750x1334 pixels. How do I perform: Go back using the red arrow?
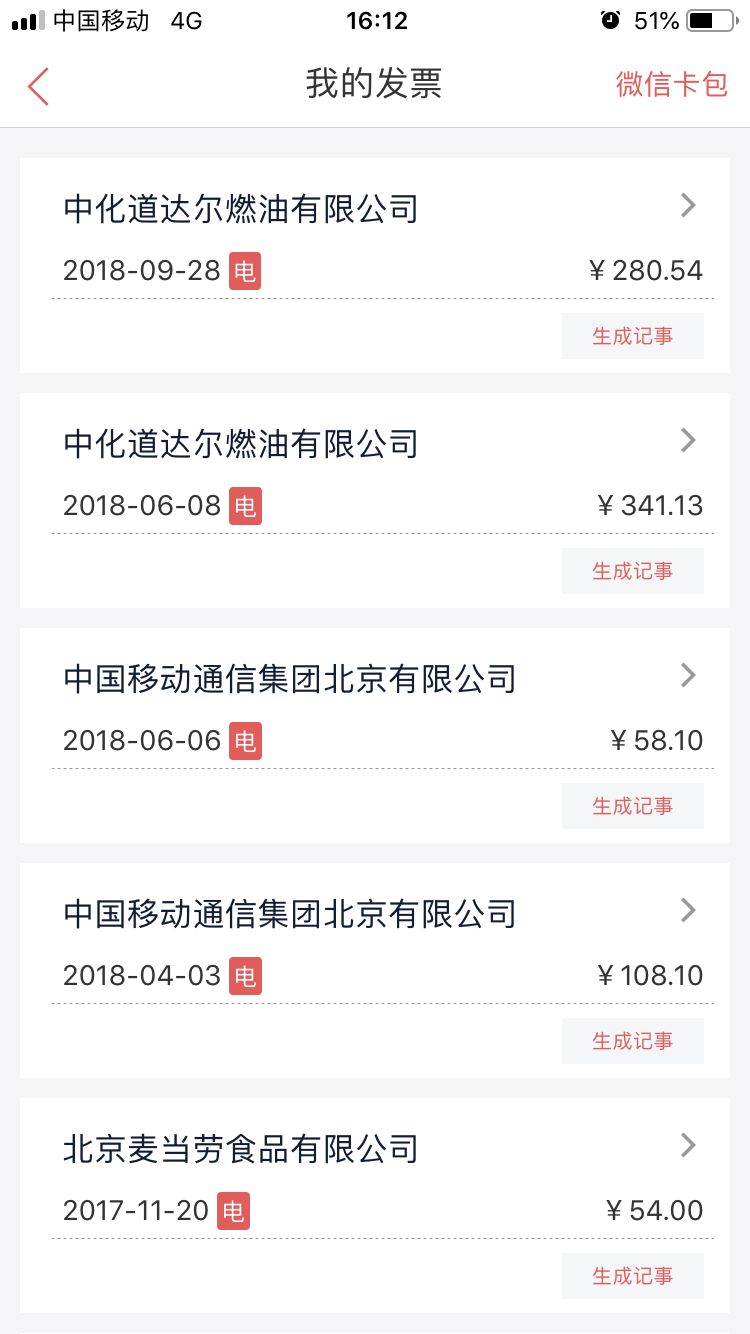38,86
